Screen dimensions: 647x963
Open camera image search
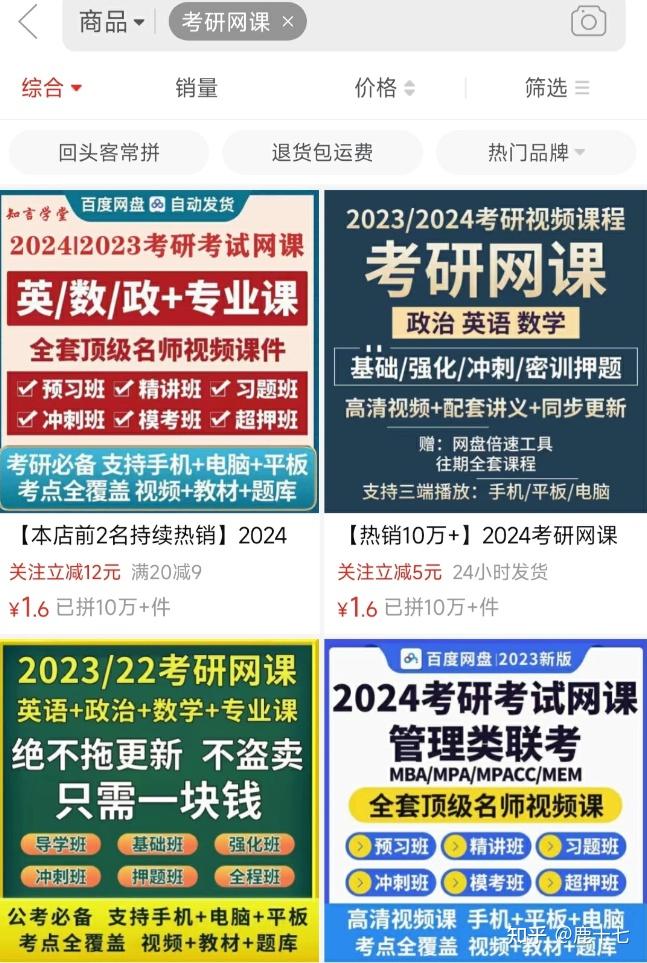[588, 21]
